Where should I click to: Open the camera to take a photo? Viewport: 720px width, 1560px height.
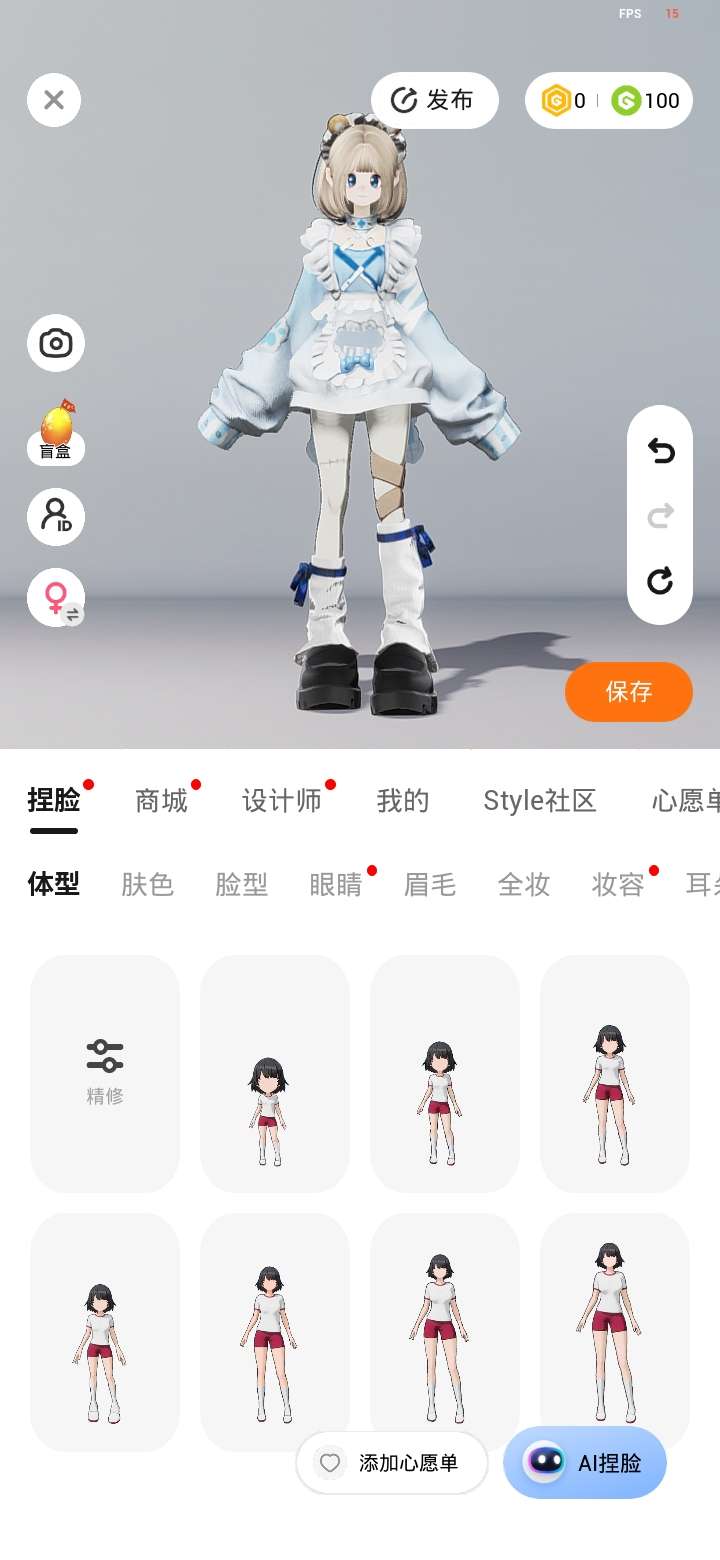56,344
